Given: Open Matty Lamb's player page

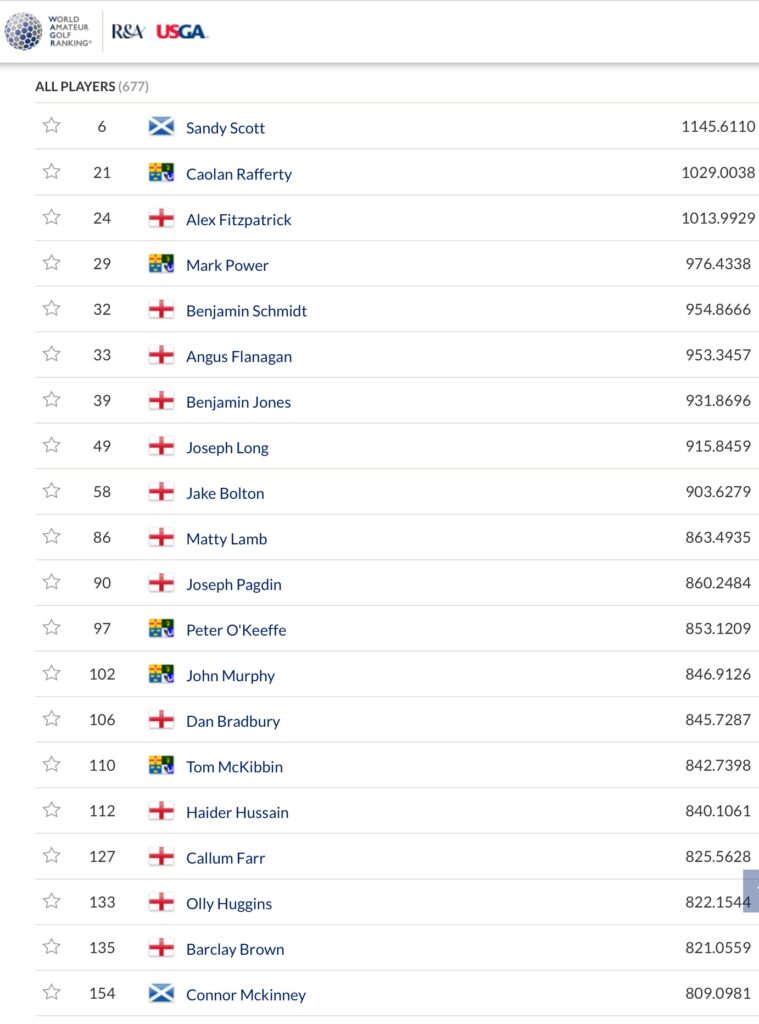Looking at the screenshot, I should (226, 539).
